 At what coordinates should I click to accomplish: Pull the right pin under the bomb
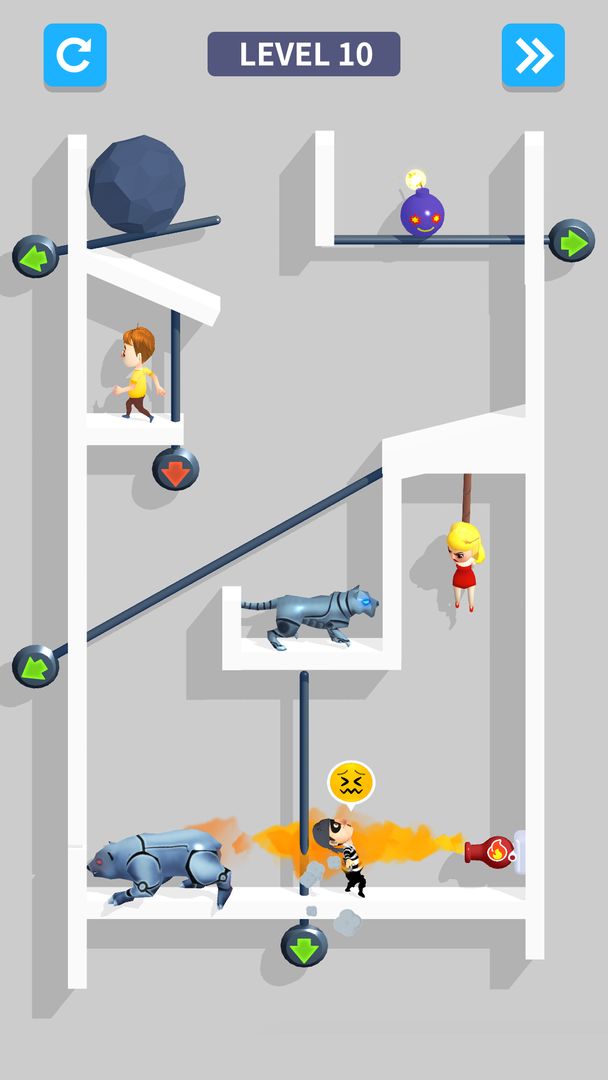571,241
